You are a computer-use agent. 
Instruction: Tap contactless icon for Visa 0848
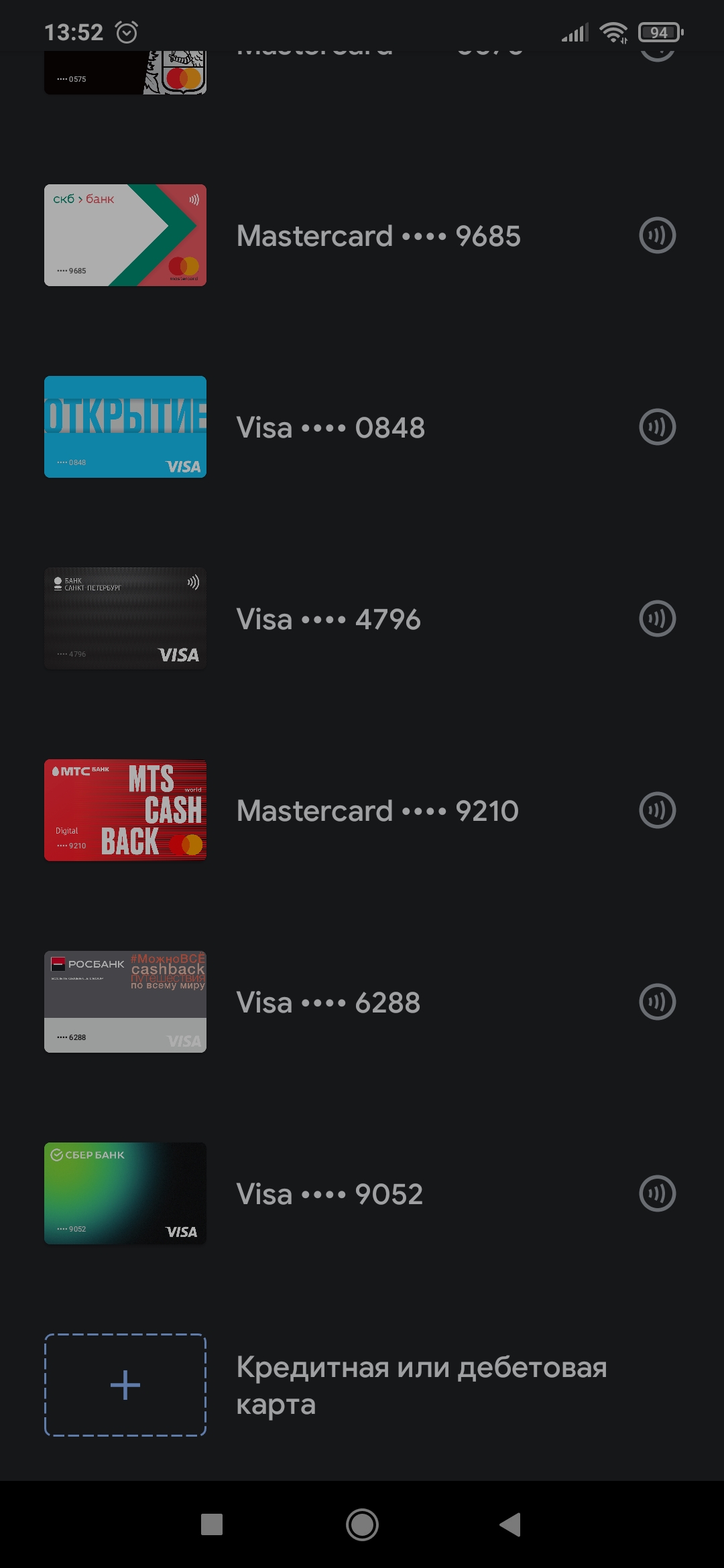657,427
